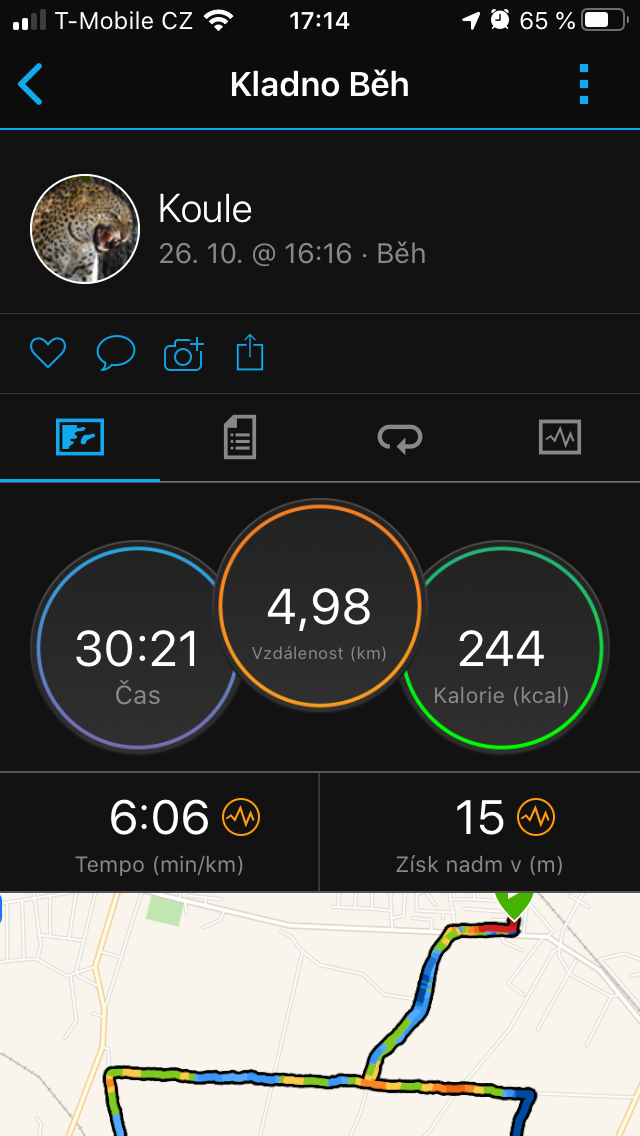Viewport: 640px width, 1136px height.
Task: Tap the chart icon next to Tempo
Action: pyautogui.click(x=241, y=818)
